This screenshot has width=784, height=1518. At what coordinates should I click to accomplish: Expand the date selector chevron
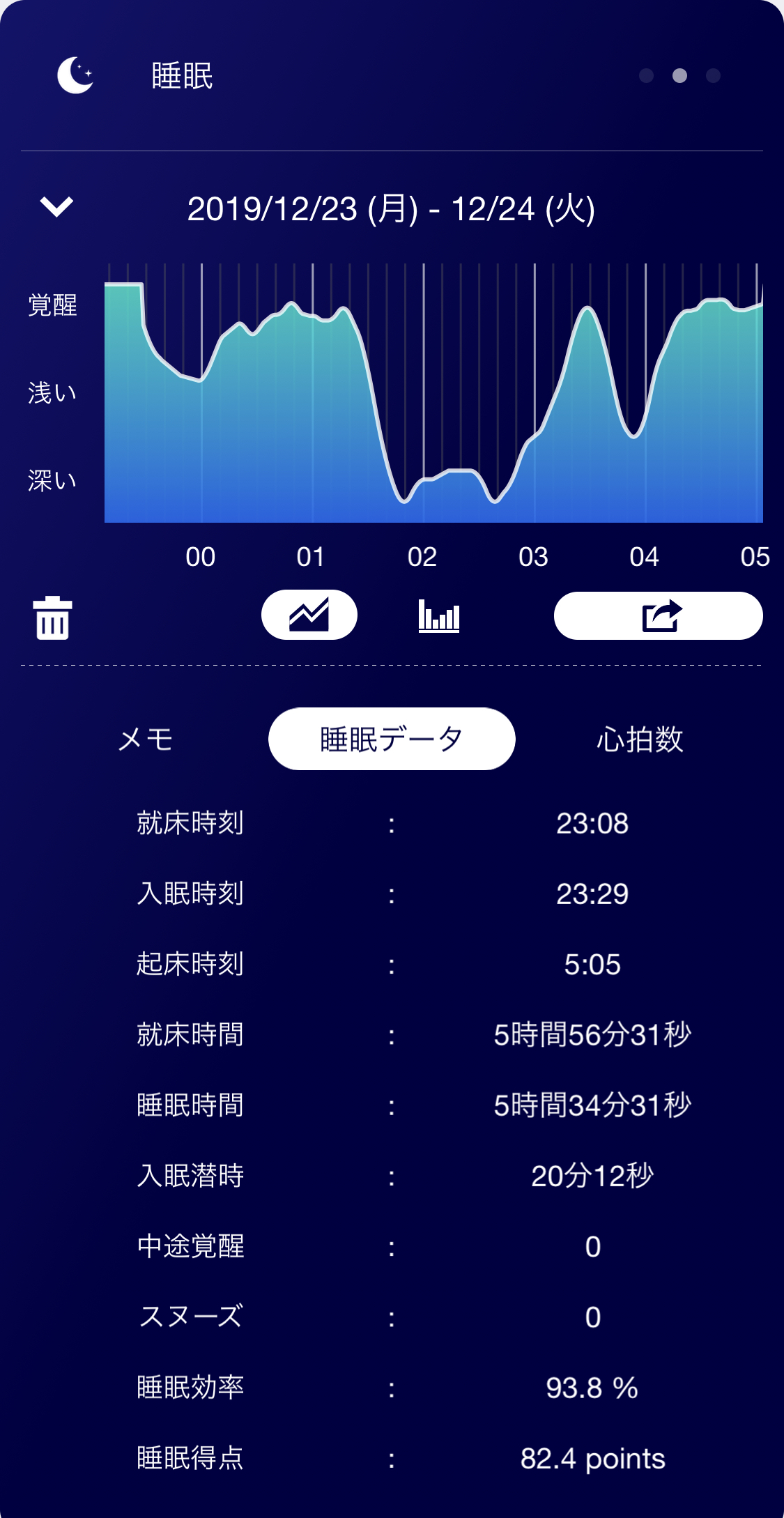[56, 206]
